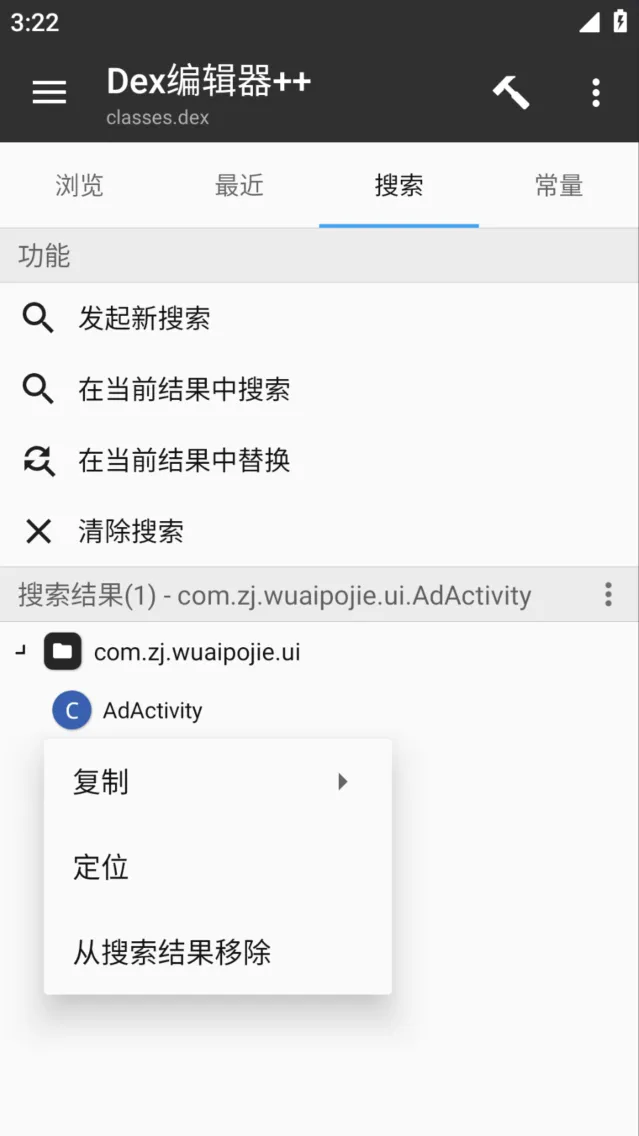Choose 在当前结果中搜索

tap(184, 389)
